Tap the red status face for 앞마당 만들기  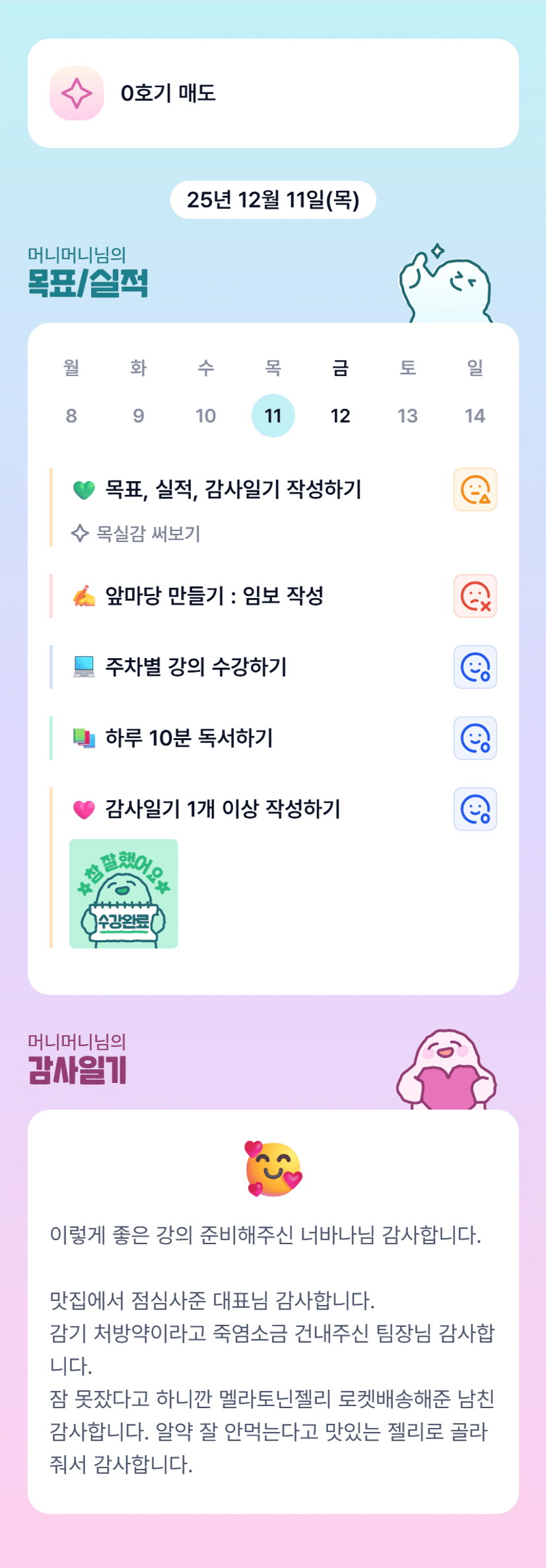point(475,596)
